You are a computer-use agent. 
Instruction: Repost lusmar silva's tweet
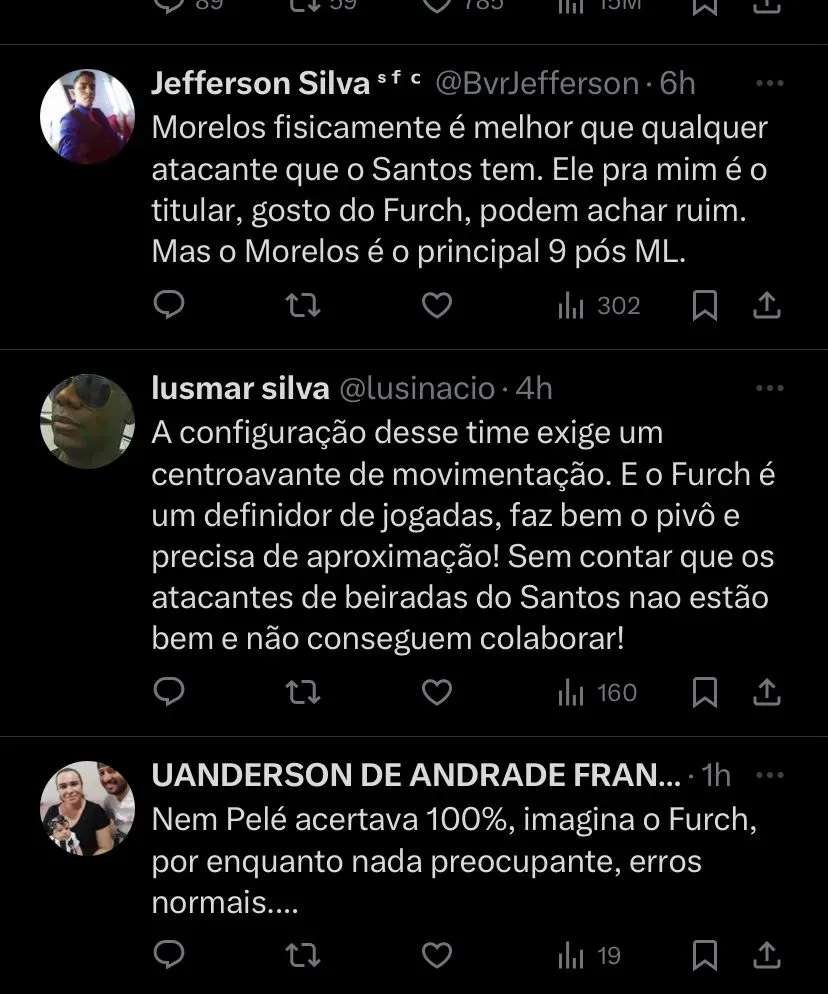point(303,692)
